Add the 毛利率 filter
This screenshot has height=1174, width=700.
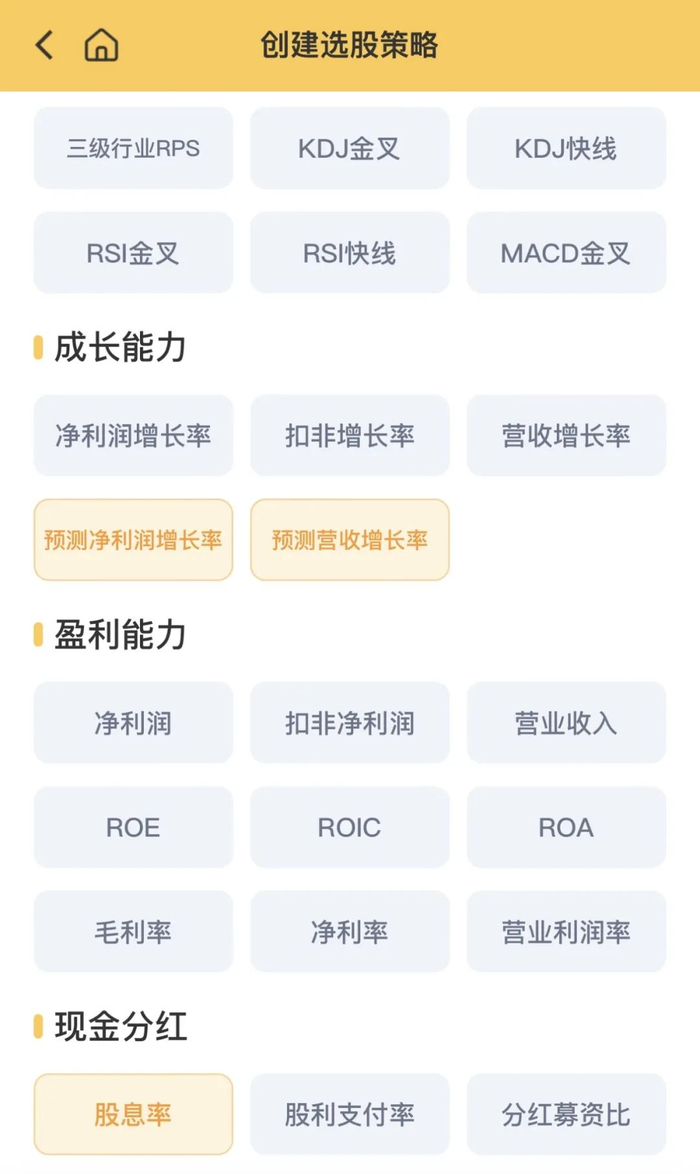point(133,932)
